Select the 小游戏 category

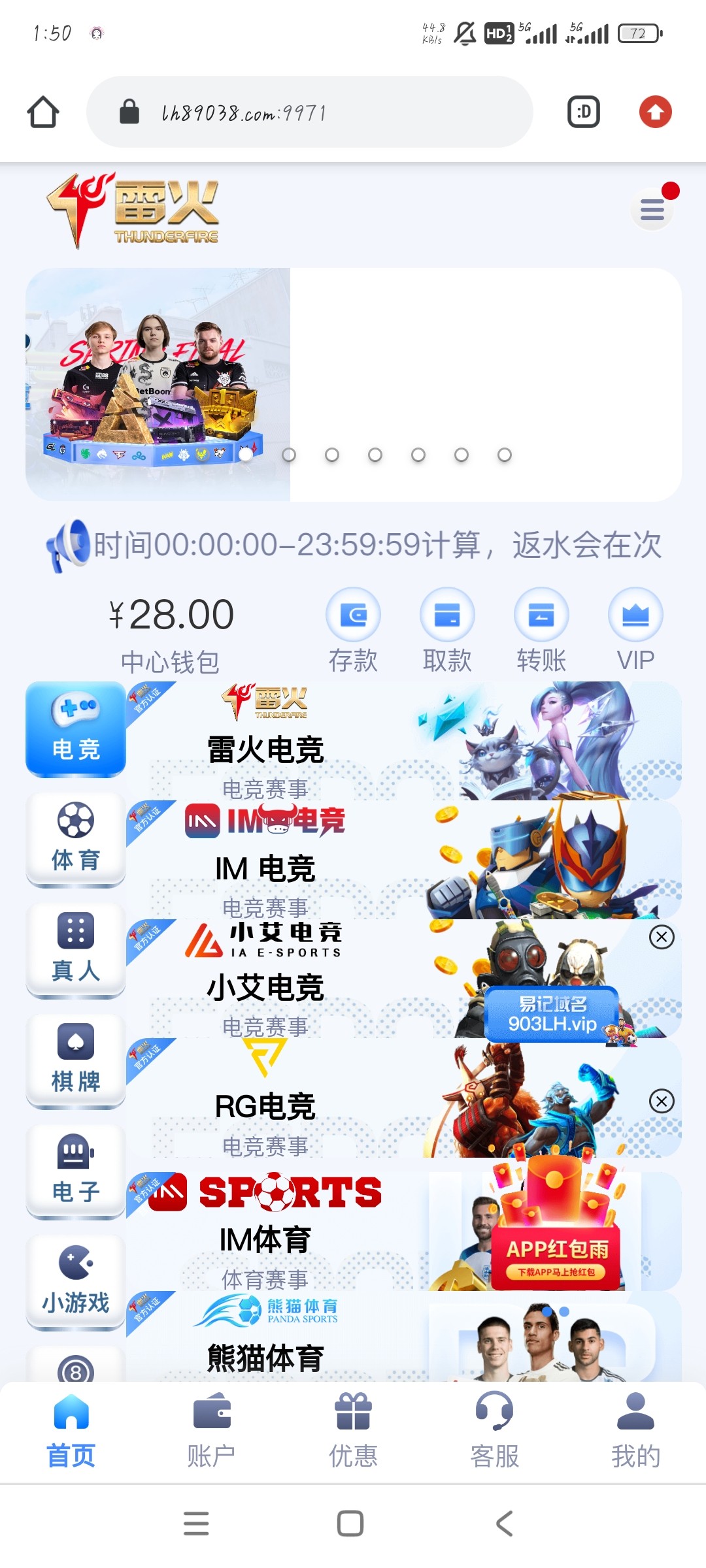pyautogui.click(x=76, y=1282)
